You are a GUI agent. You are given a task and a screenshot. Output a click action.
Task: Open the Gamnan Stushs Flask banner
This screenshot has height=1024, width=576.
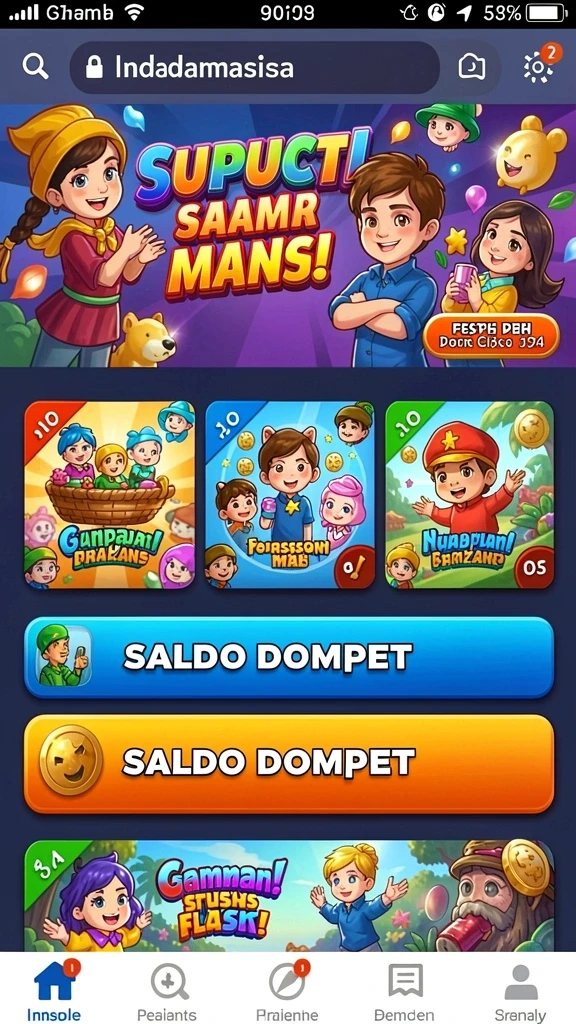coord(289,895)
